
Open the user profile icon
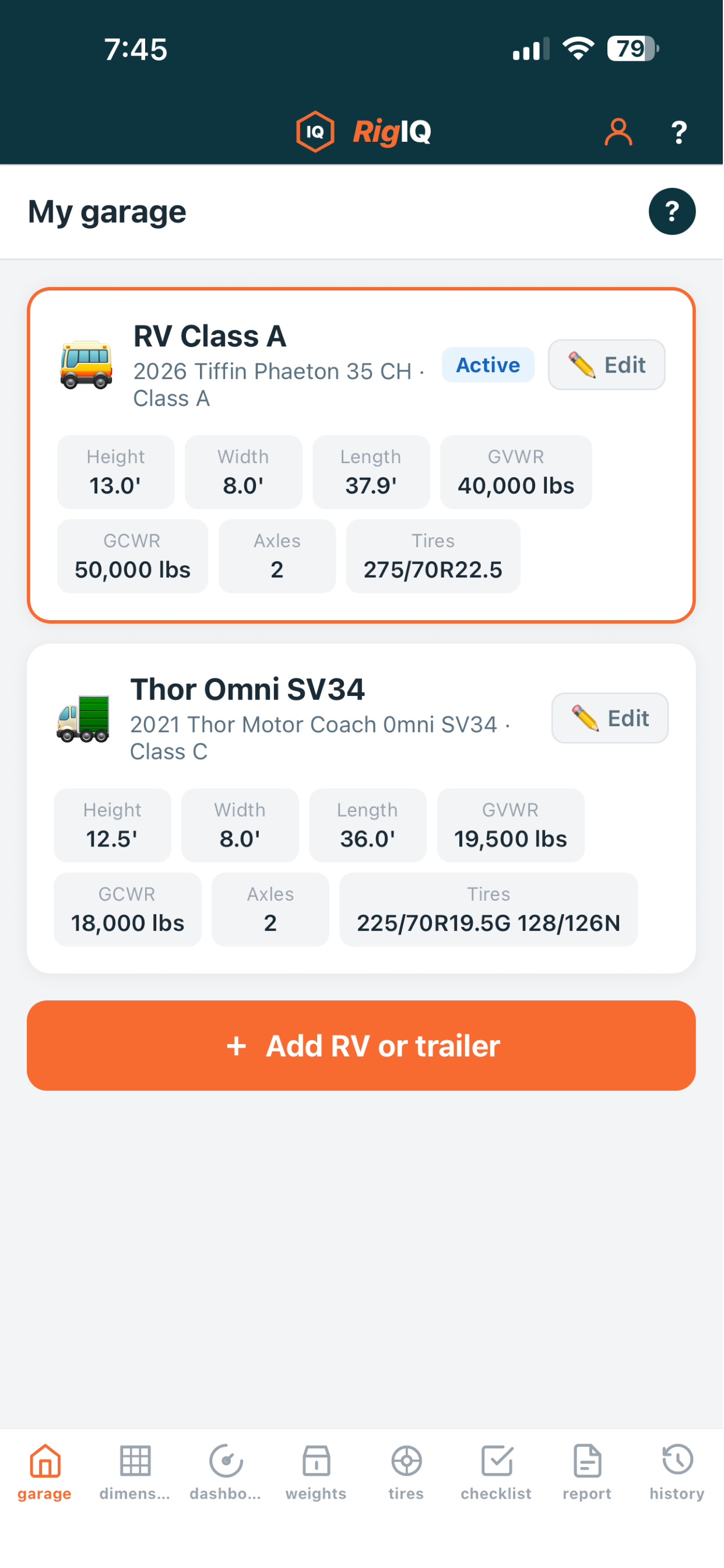click(x=618, y=132)
